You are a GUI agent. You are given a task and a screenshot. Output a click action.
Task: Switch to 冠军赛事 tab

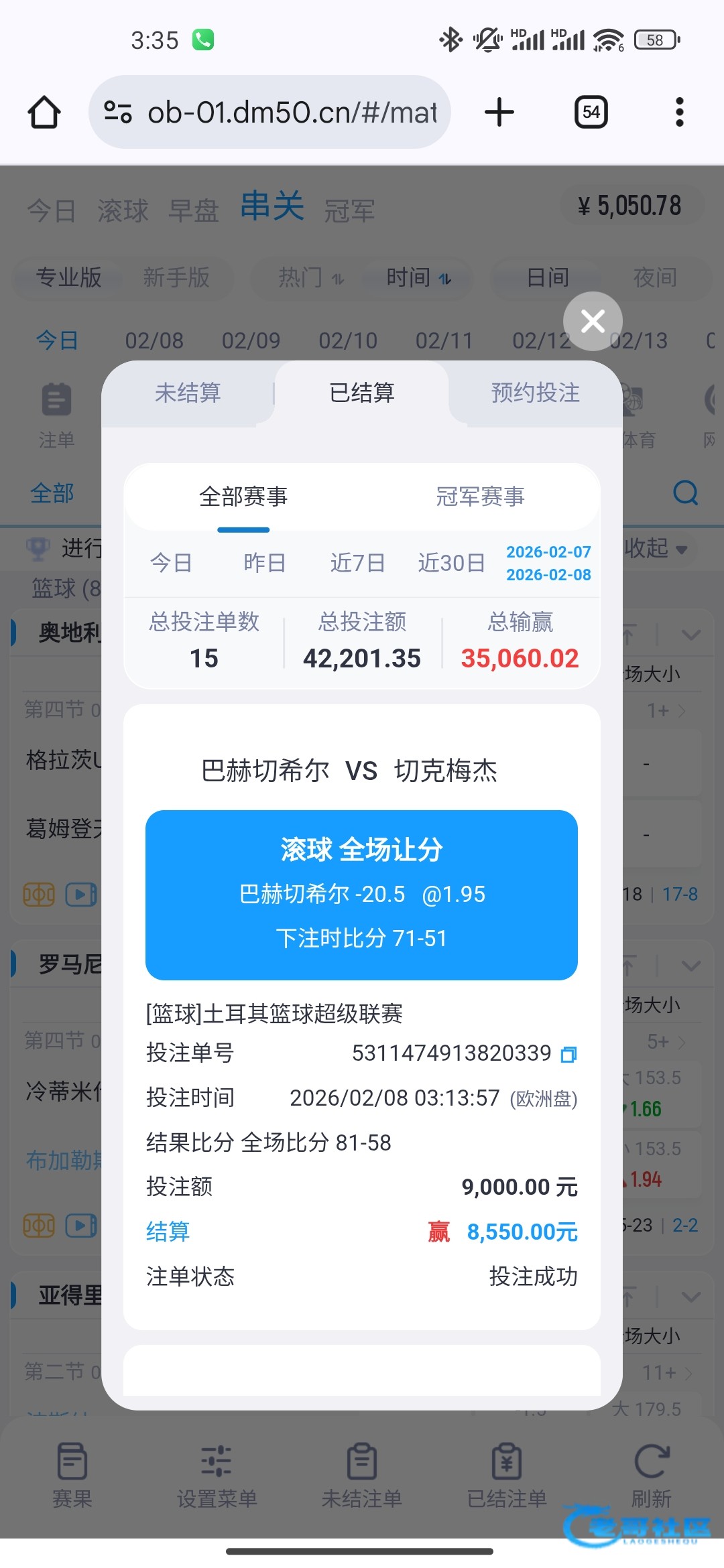tap(480, 497)
